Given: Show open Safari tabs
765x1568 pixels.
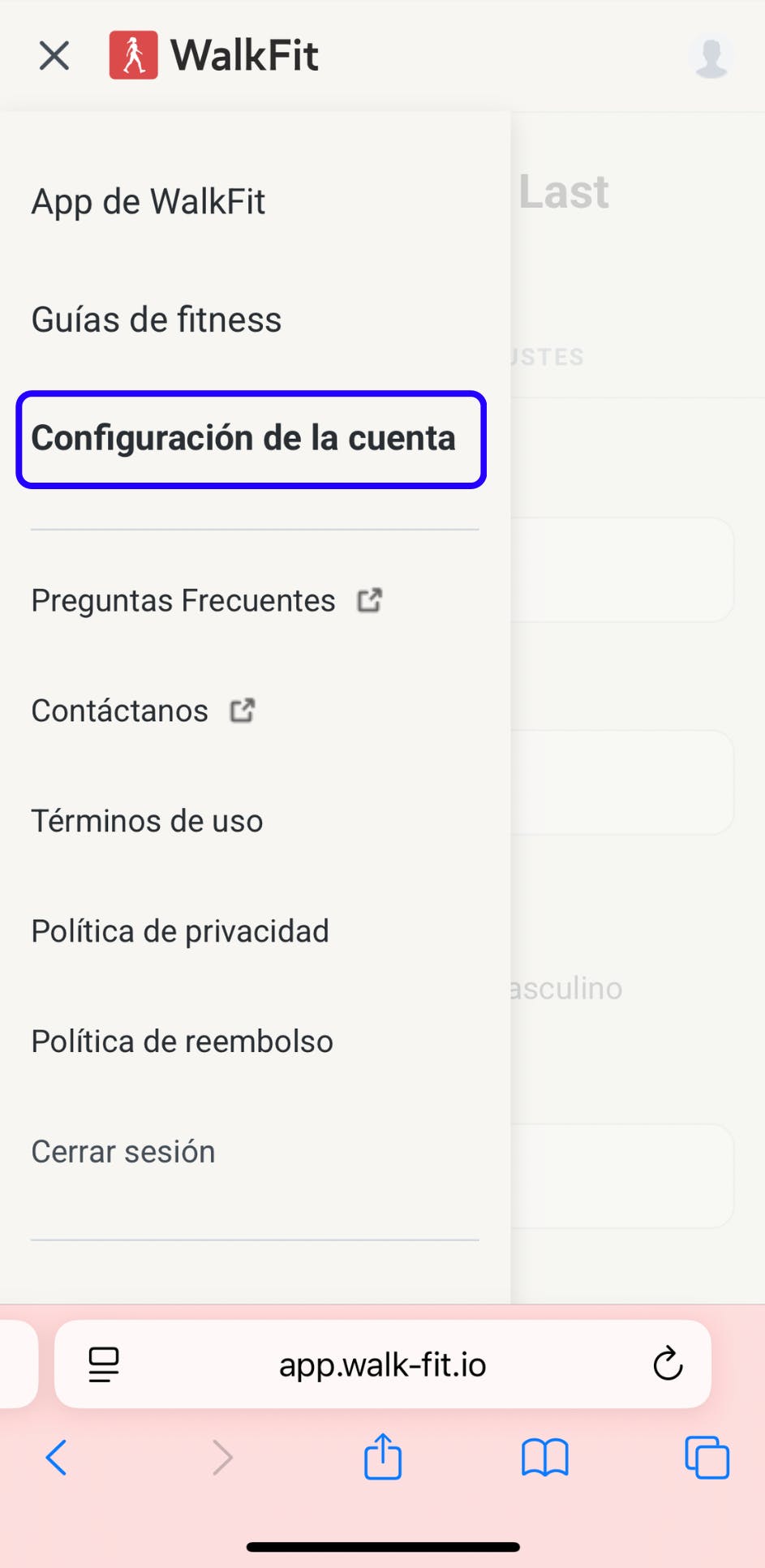Looking at the screenshot, I should click(x=707, y=1458).
